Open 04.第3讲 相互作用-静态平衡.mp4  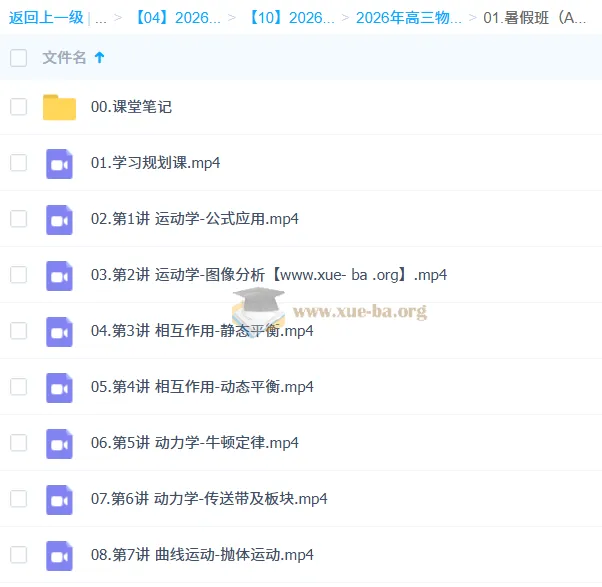point(201,331)
